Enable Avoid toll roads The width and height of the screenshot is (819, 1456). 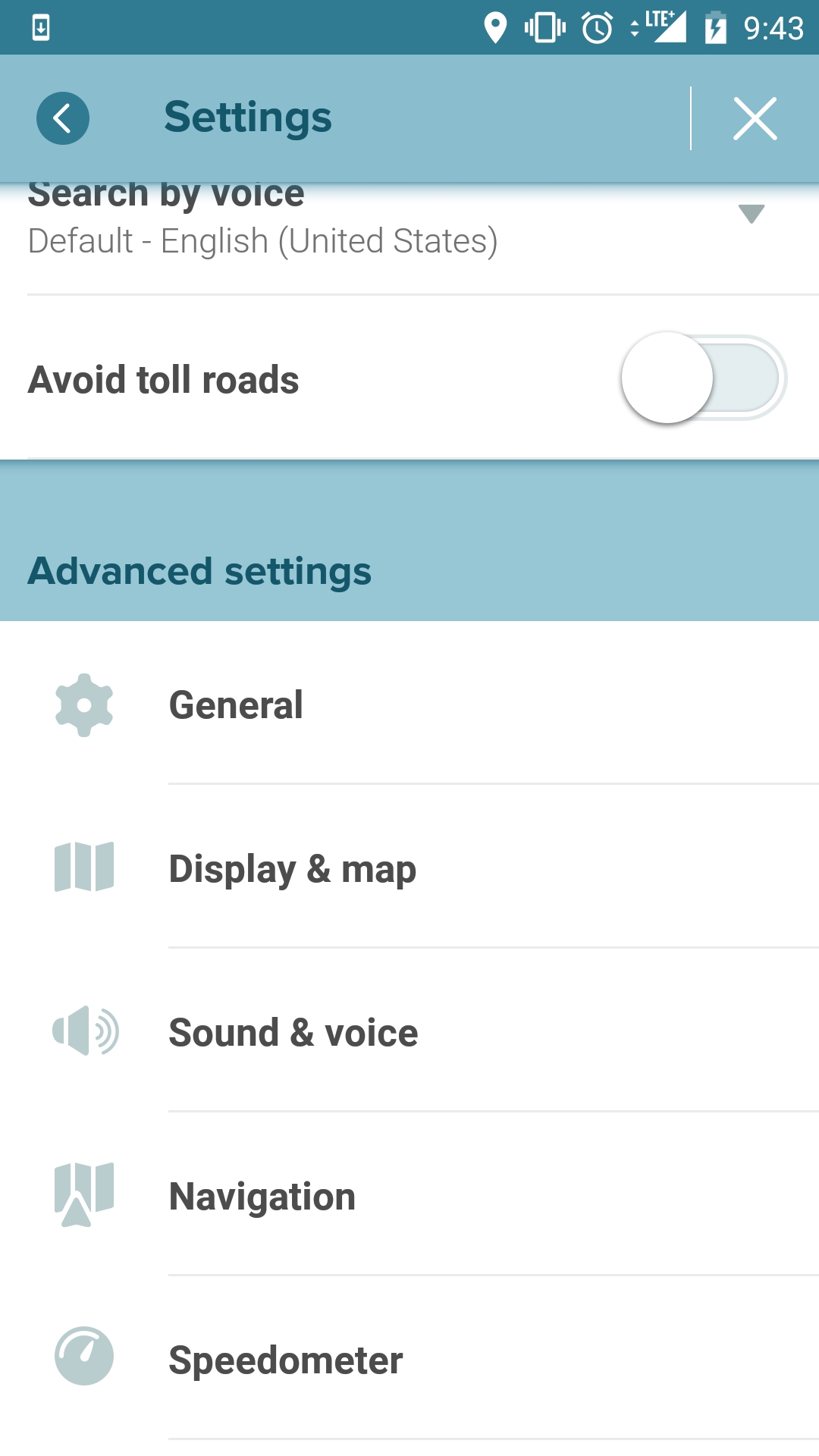click(x=703, y=378)
